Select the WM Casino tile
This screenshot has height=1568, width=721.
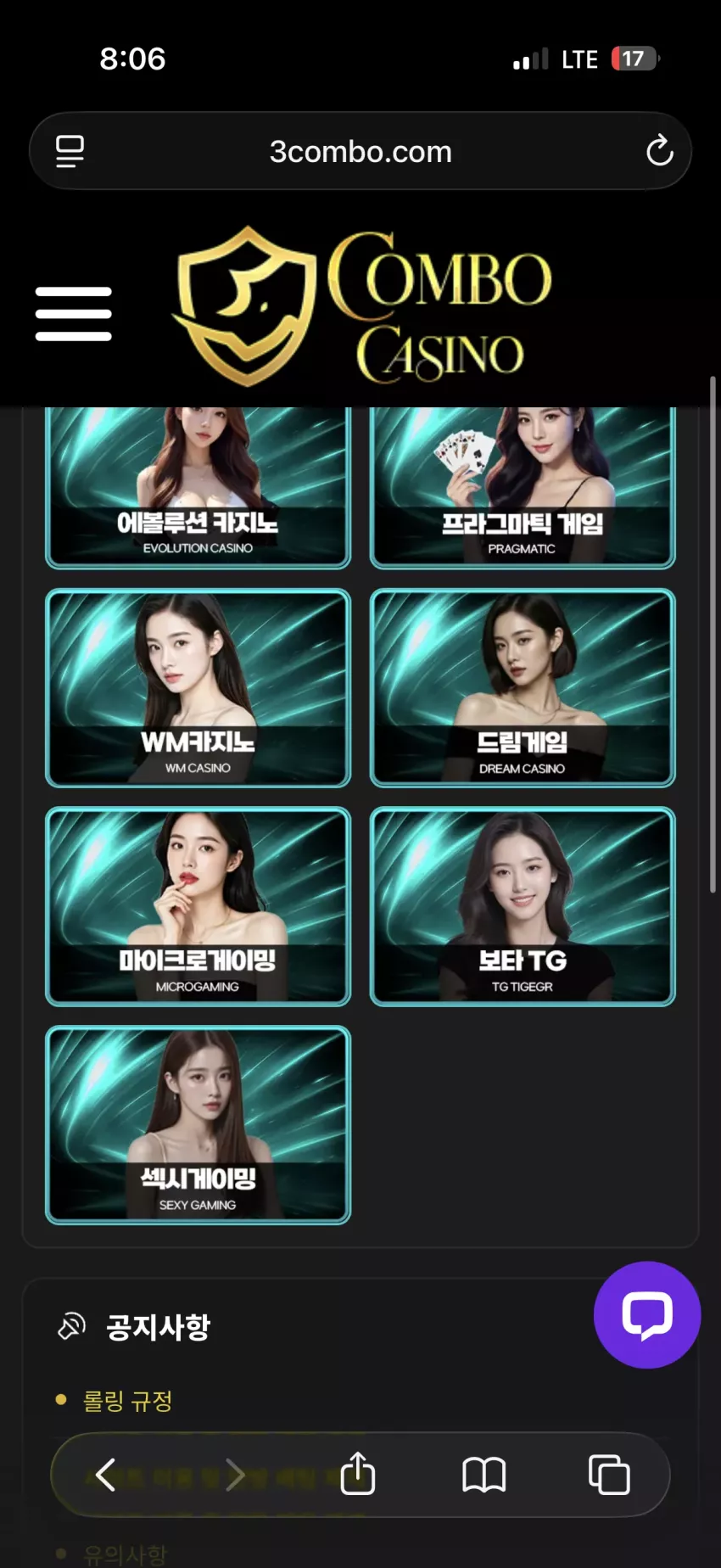coord(198,688)
